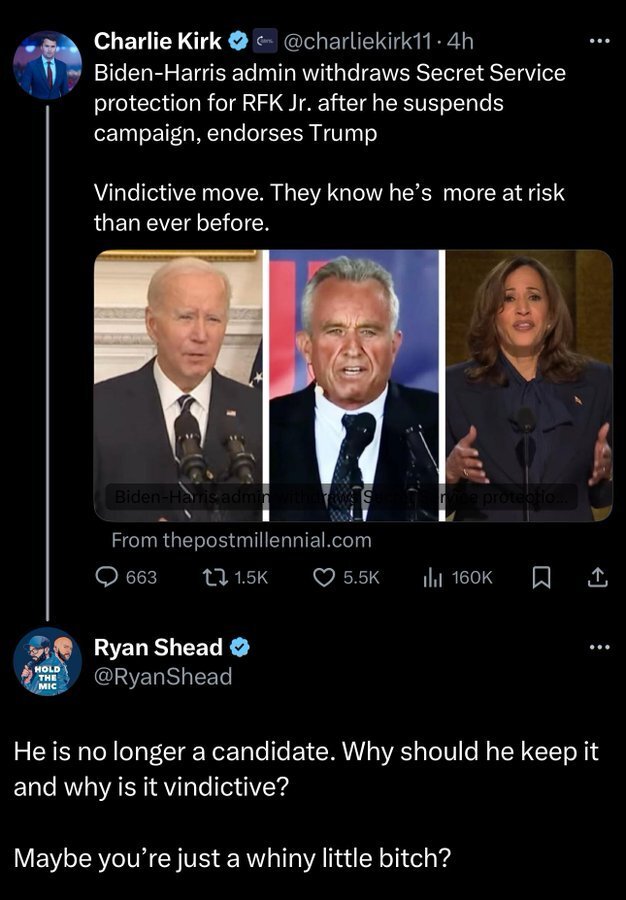Screen dimensions: 626x900
Task: Open Charlie Kirk's profile picture
Action: tap(47, 65)
